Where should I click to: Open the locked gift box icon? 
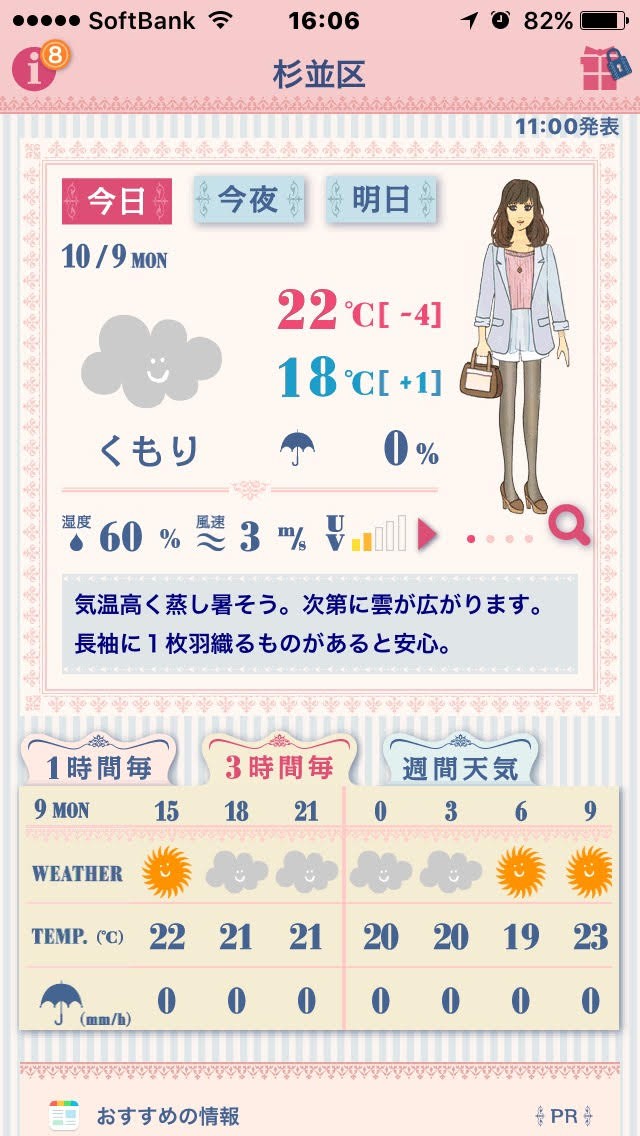click(604, 69)
